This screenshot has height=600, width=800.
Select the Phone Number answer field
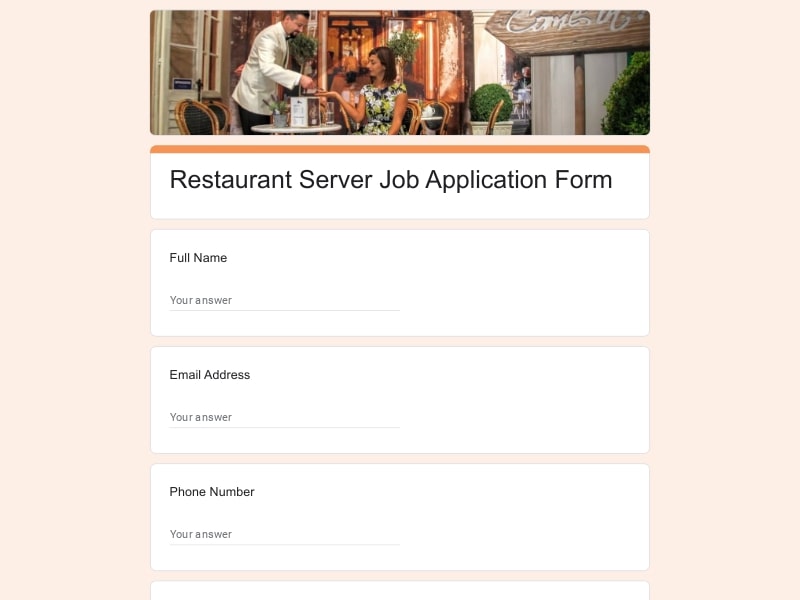point(284,534)
